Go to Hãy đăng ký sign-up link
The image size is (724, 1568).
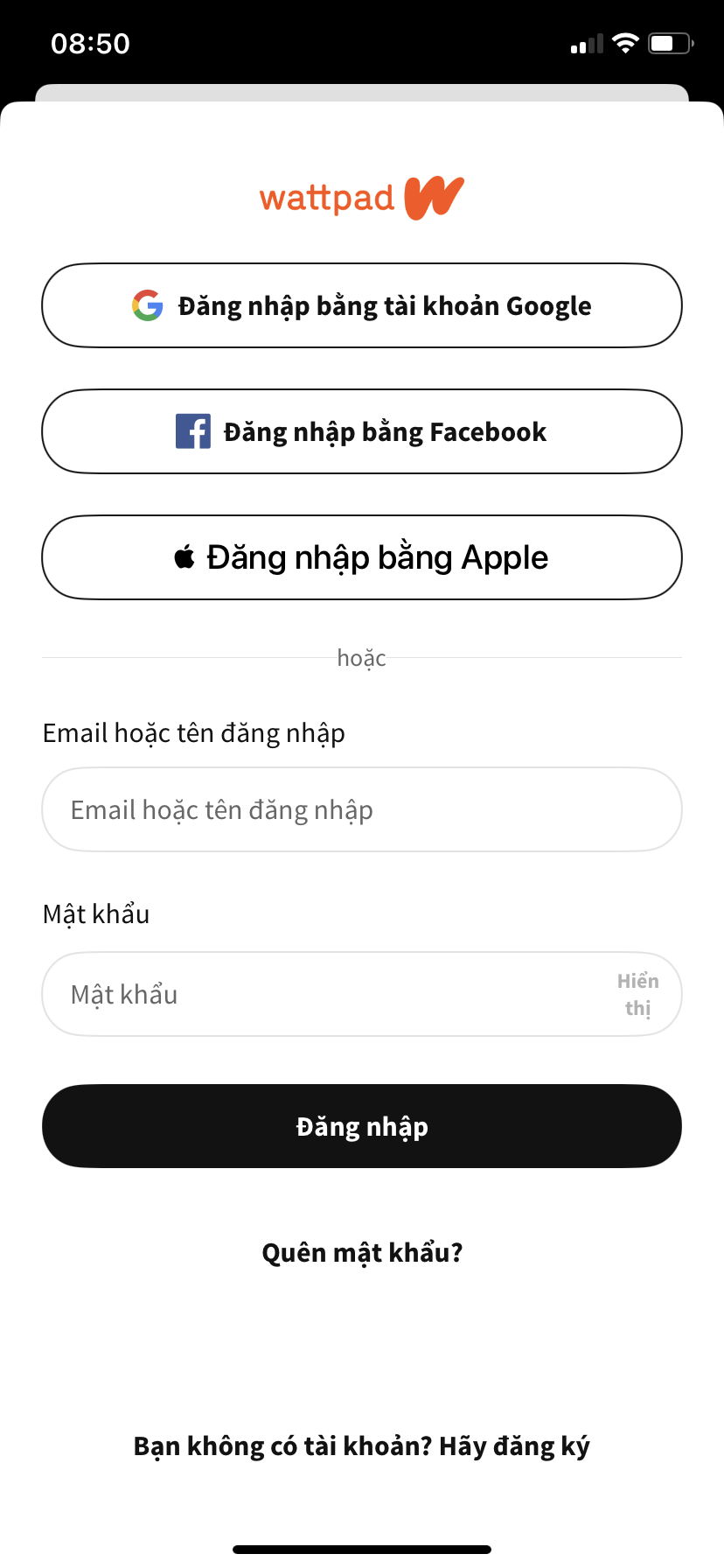coord(514,1446)
